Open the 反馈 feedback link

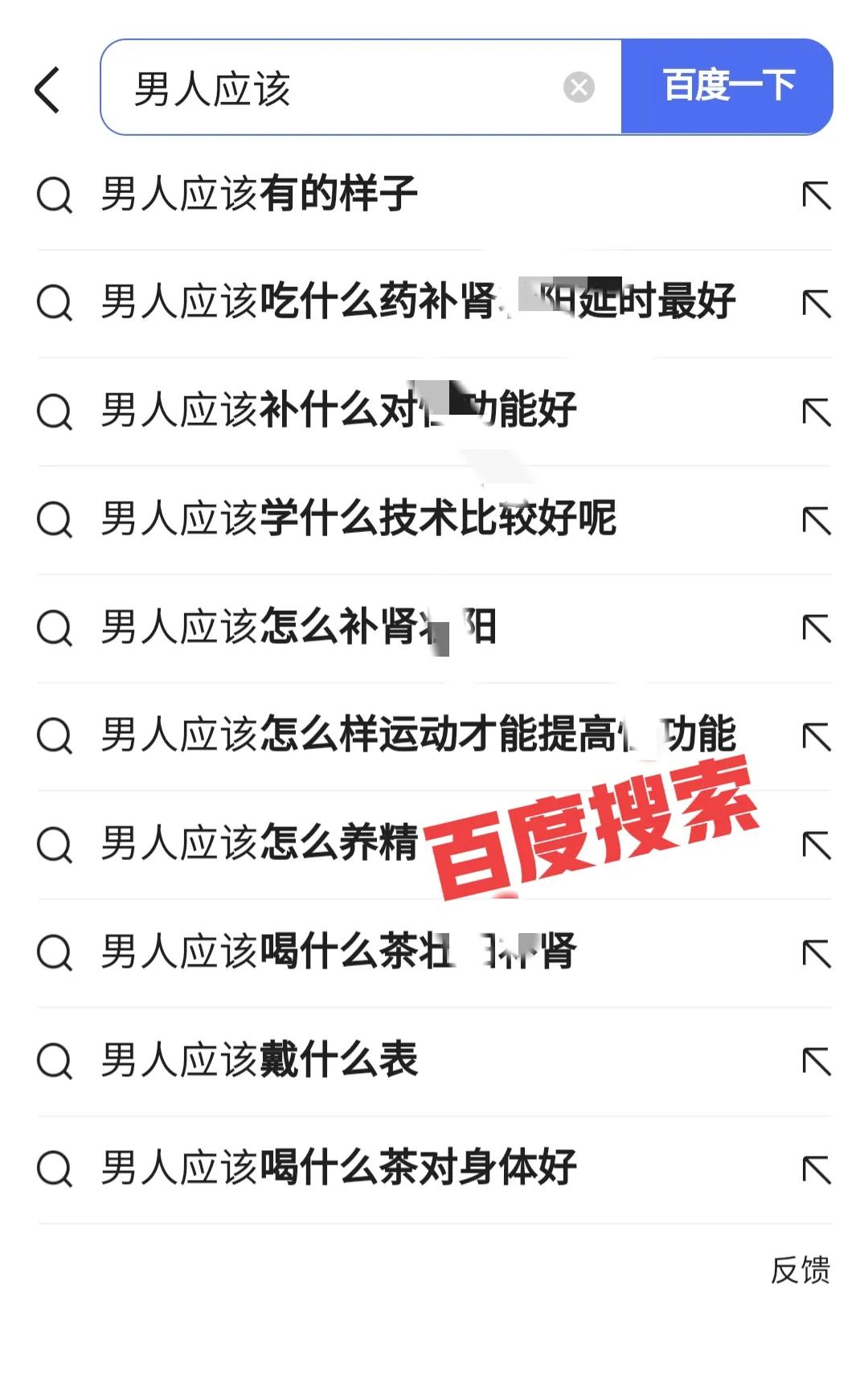pyautogui.click(x=800, y=1267)
